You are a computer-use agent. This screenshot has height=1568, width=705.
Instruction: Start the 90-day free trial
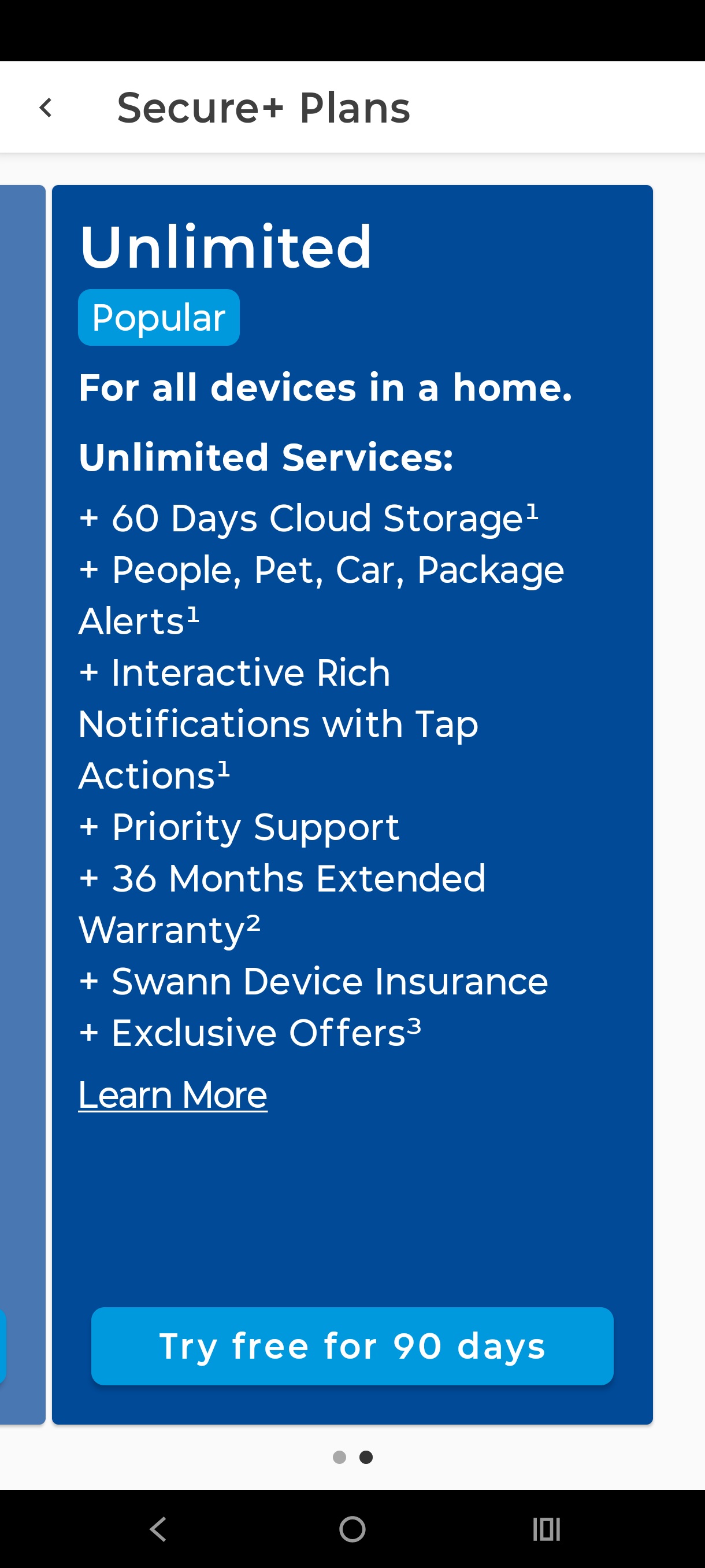(352, 1346)
